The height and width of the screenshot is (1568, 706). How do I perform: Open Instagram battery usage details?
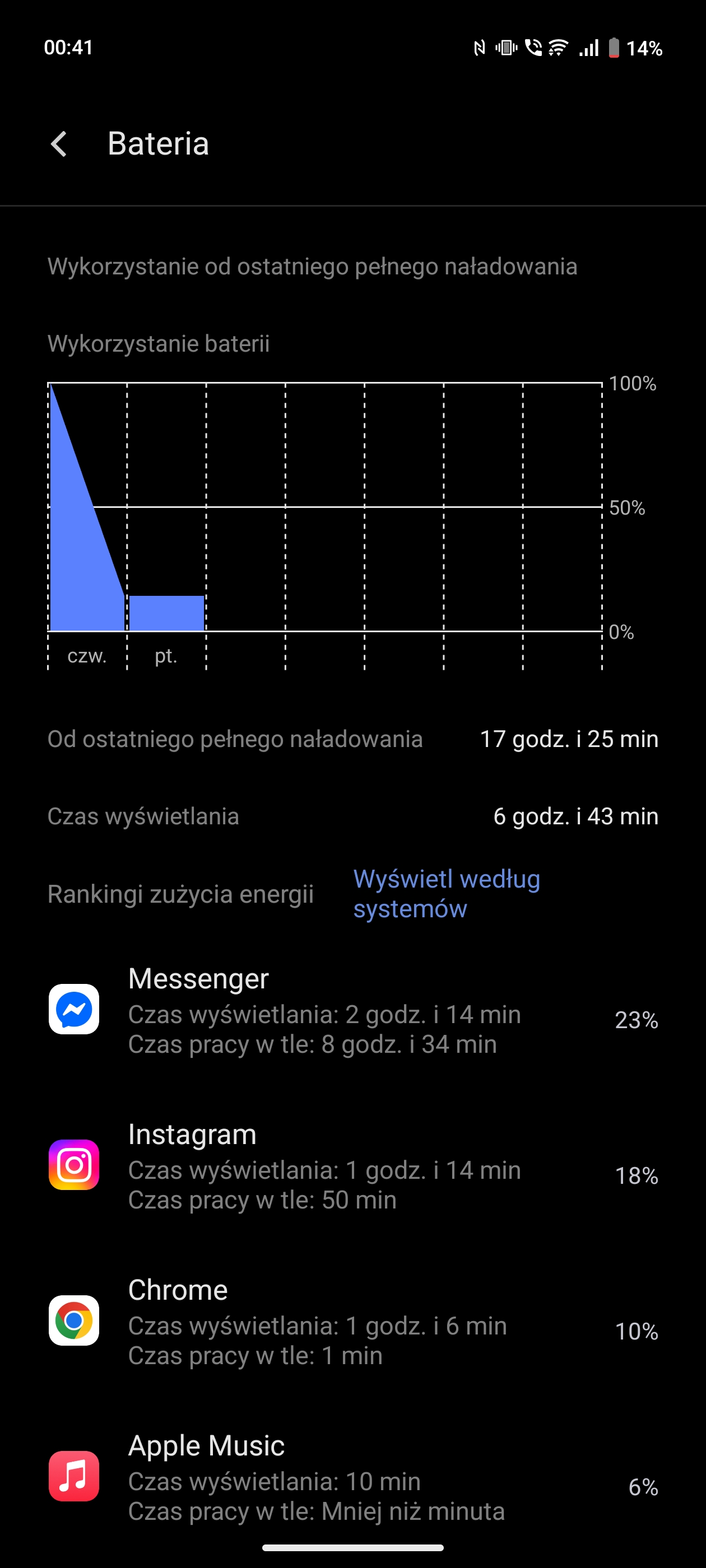click(354, 1165)
